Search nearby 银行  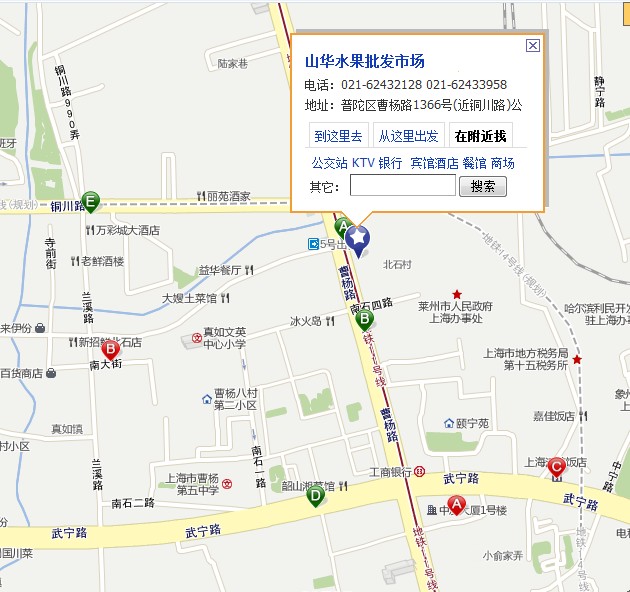click(390, 162)
